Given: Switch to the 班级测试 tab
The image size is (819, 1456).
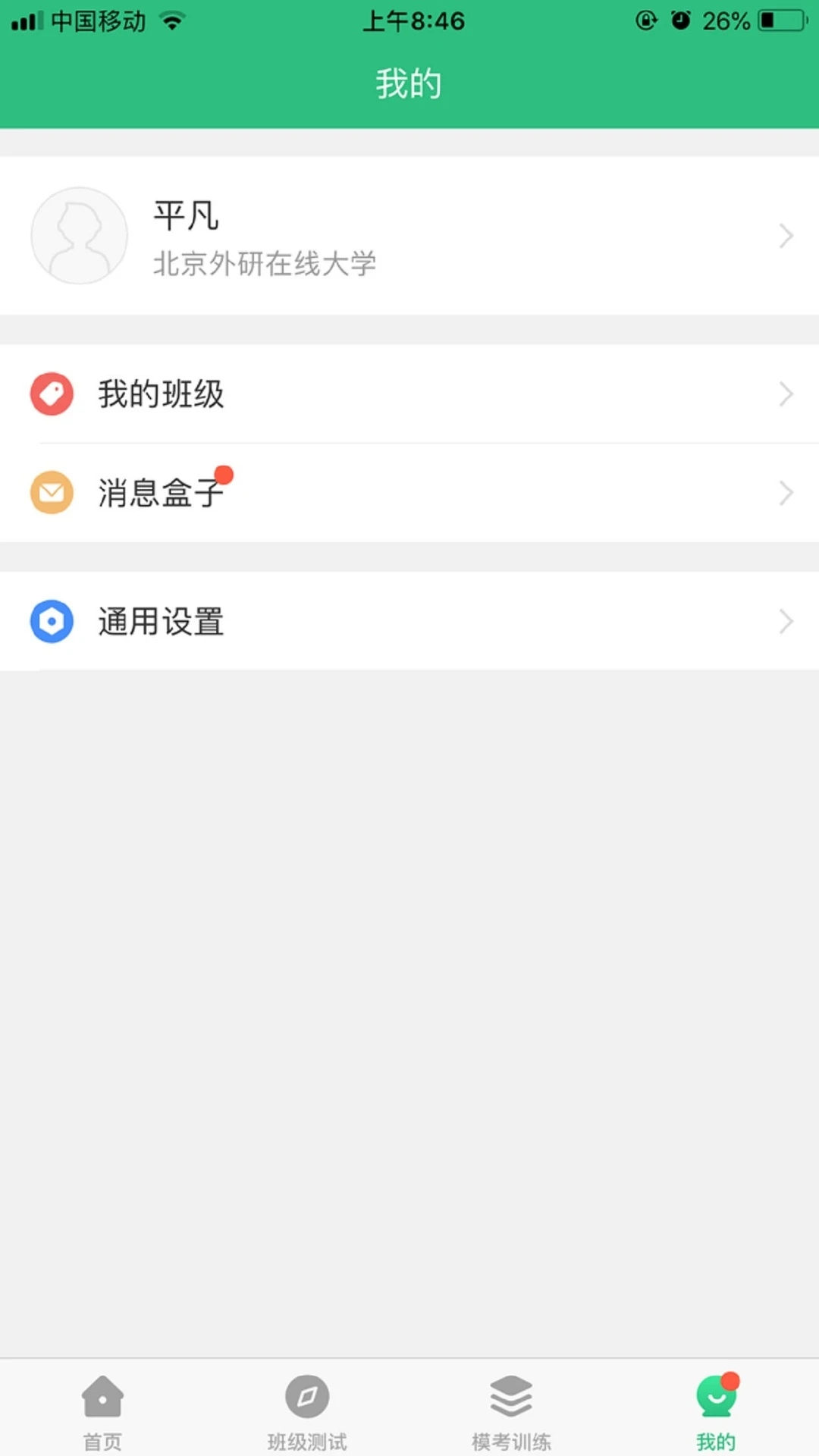Looking at the screenshot, I should 306,1410.
